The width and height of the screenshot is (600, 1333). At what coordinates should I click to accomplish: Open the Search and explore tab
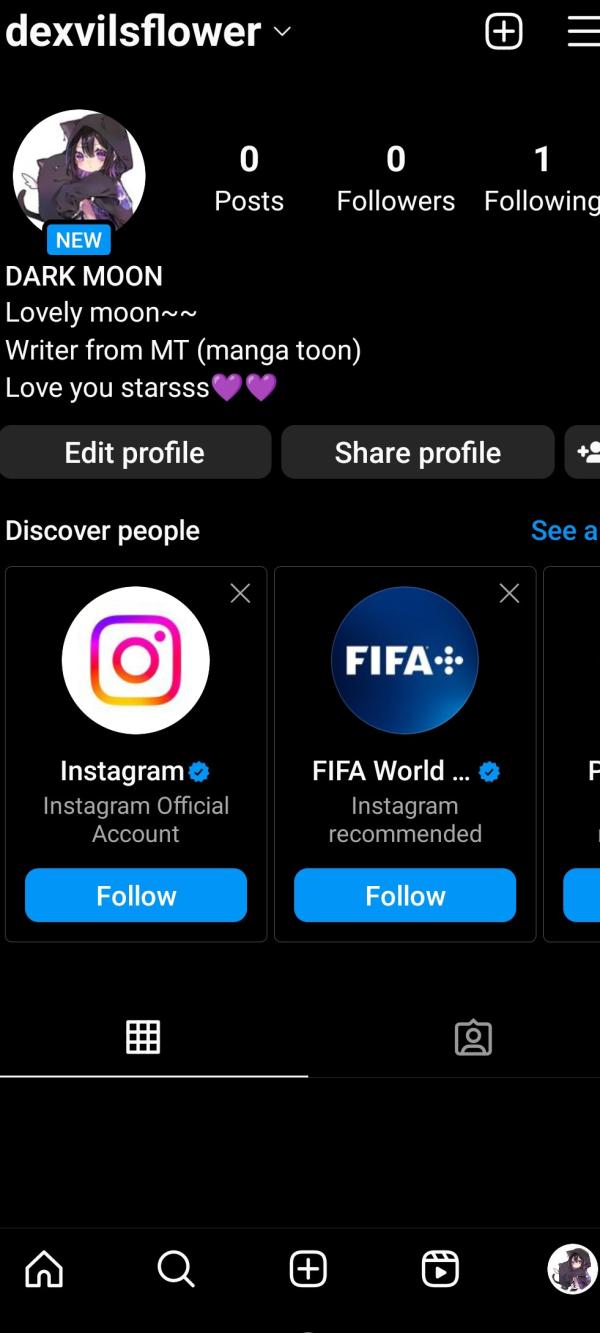[176, 1269]
